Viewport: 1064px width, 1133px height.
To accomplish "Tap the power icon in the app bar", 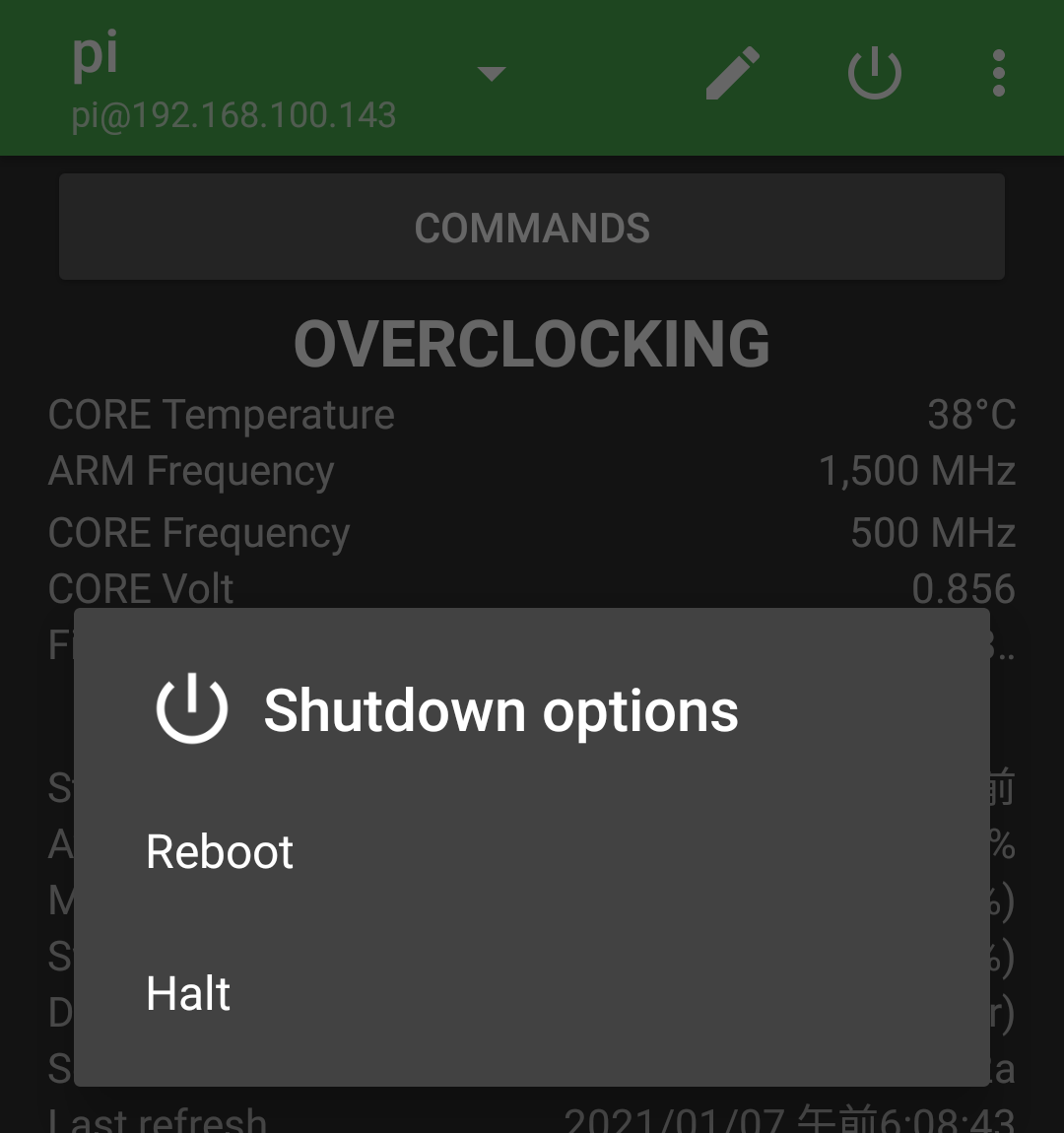I will point(874,74).
